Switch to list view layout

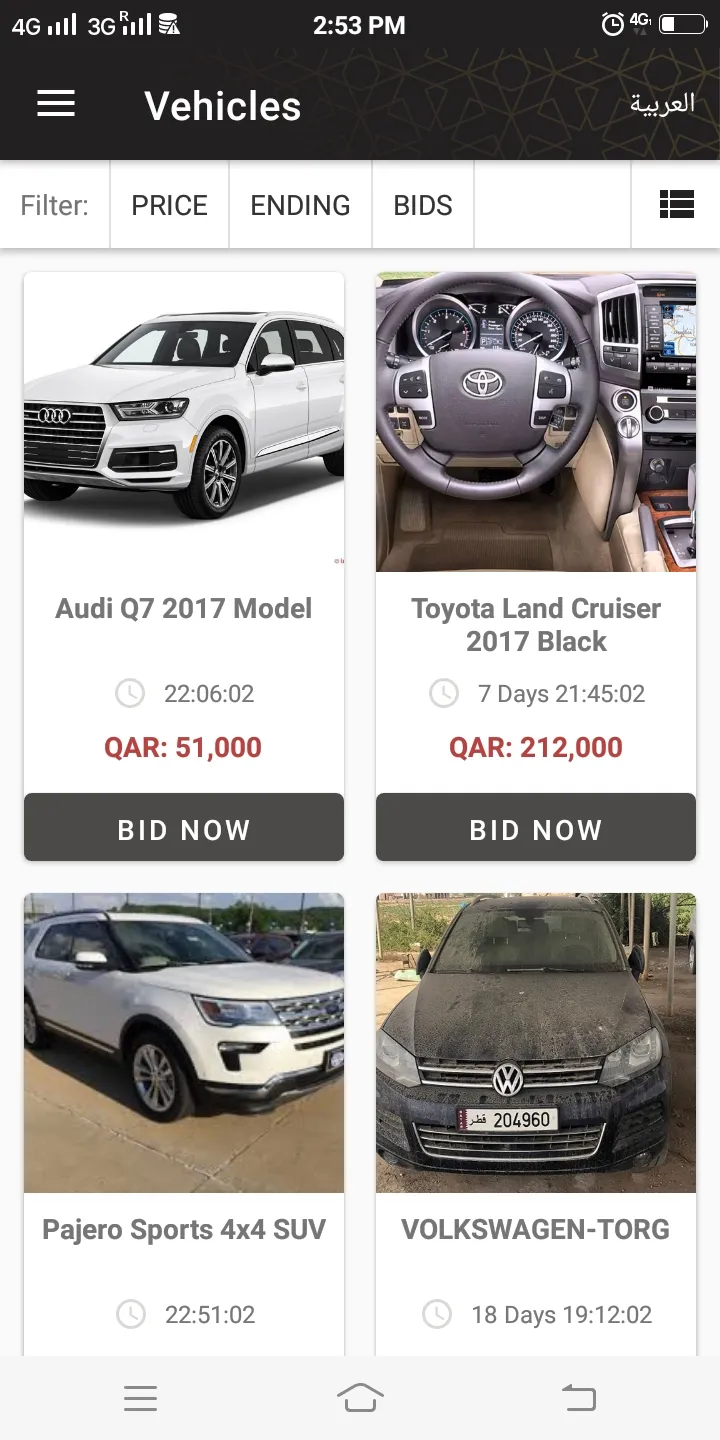677,205
